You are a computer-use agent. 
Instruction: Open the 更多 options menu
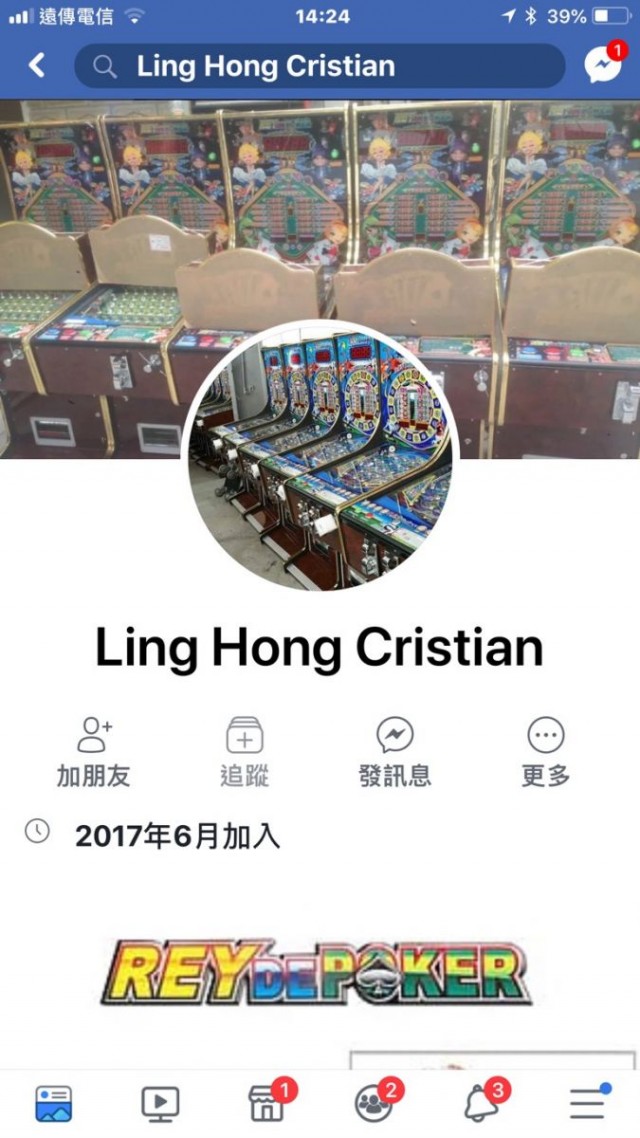point(545,751)
